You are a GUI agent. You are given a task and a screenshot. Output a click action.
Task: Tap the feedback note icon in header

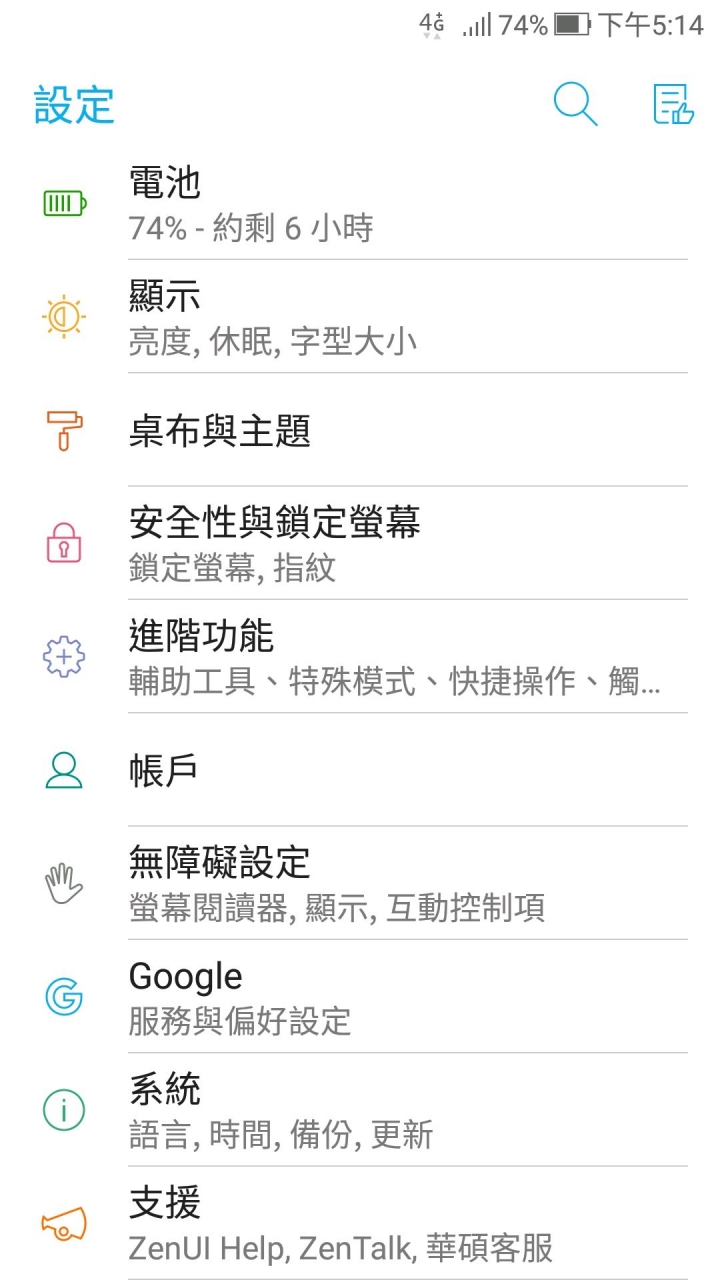pyautogui.click(x=673, y=104)
